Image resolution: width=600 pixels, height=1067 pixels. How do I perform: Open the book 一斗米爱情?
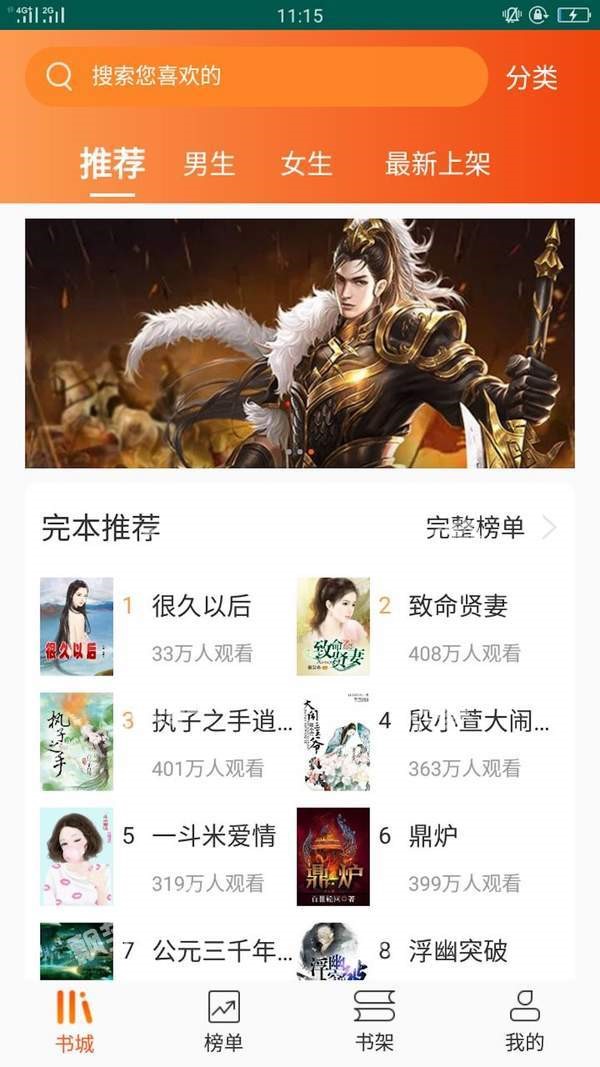[x=213, y=836]
